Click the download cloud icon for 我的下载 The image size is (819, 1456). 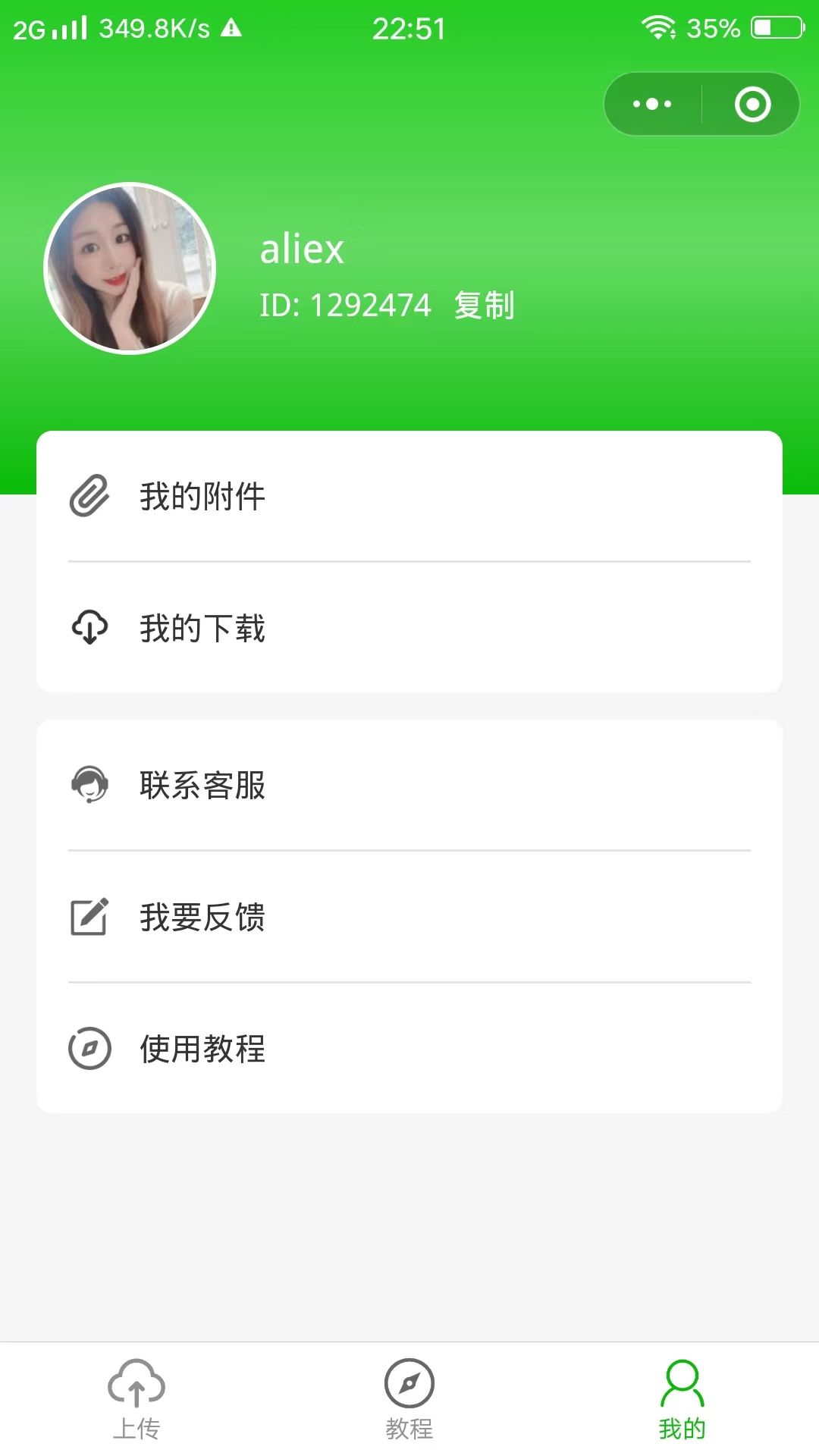click(89, 627)
